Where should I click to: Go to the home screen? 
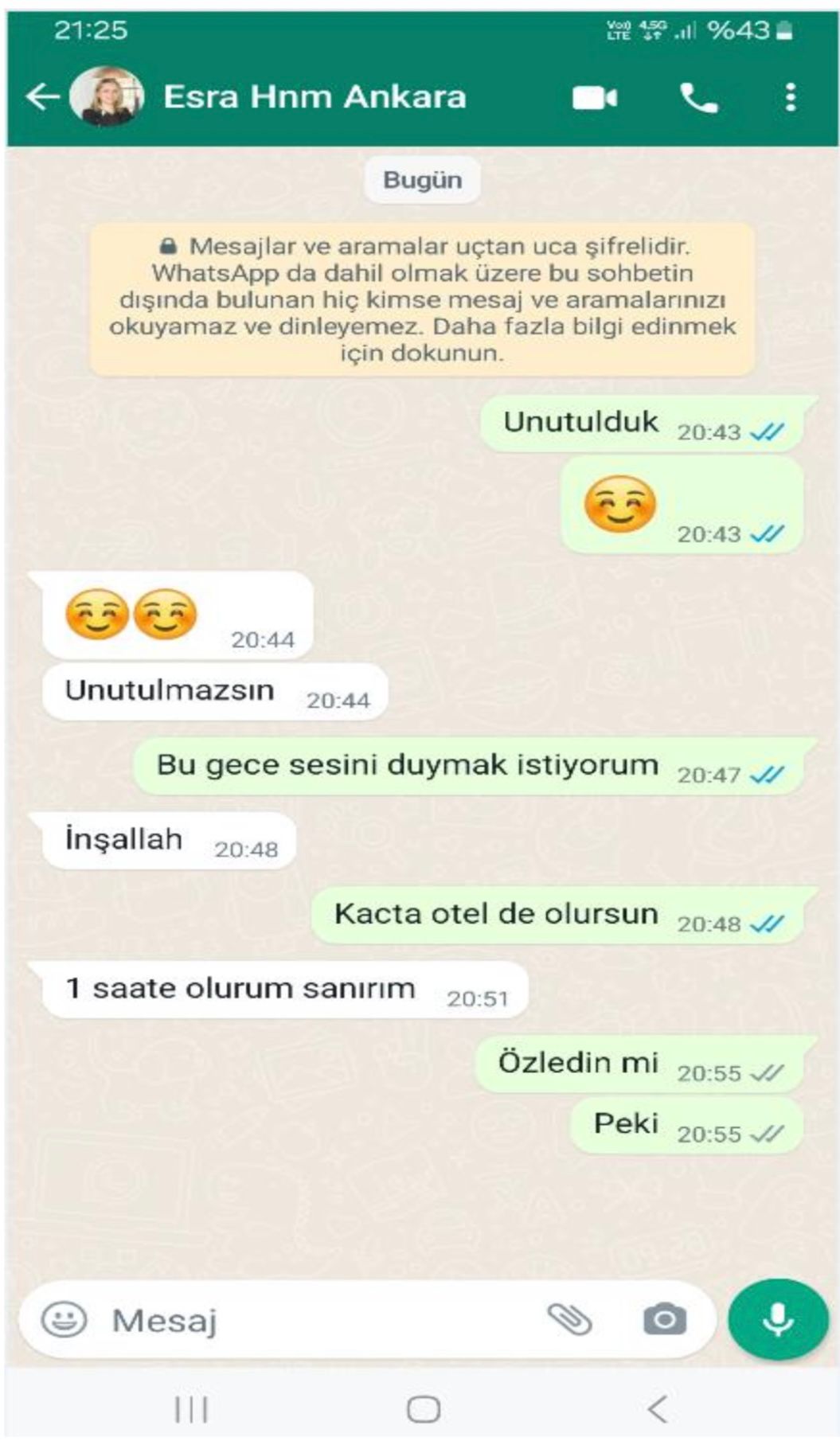click(x=423, y=1409)
